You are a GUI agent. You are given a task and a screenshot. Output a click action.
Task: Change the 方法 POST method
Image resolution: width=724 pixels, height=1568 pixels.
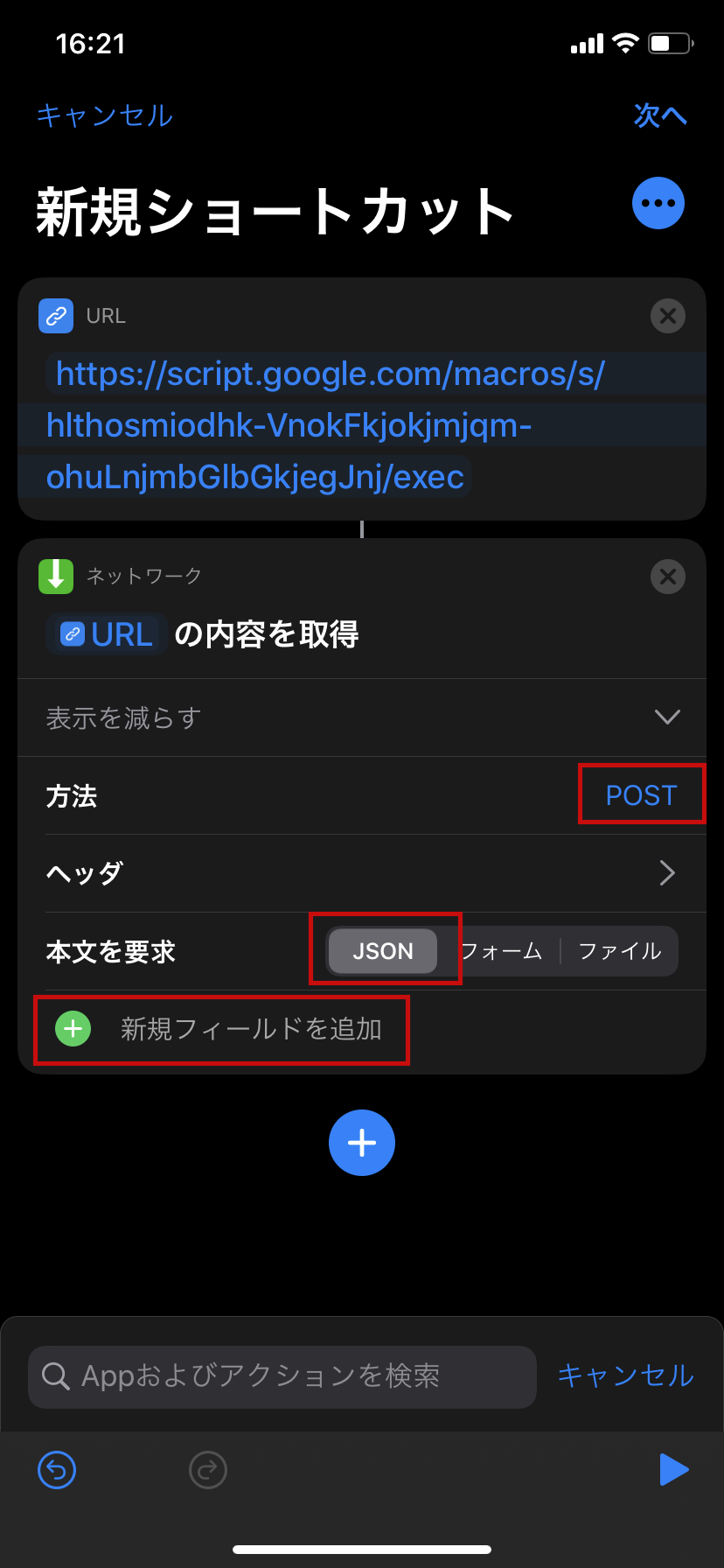tap(641, 795)
